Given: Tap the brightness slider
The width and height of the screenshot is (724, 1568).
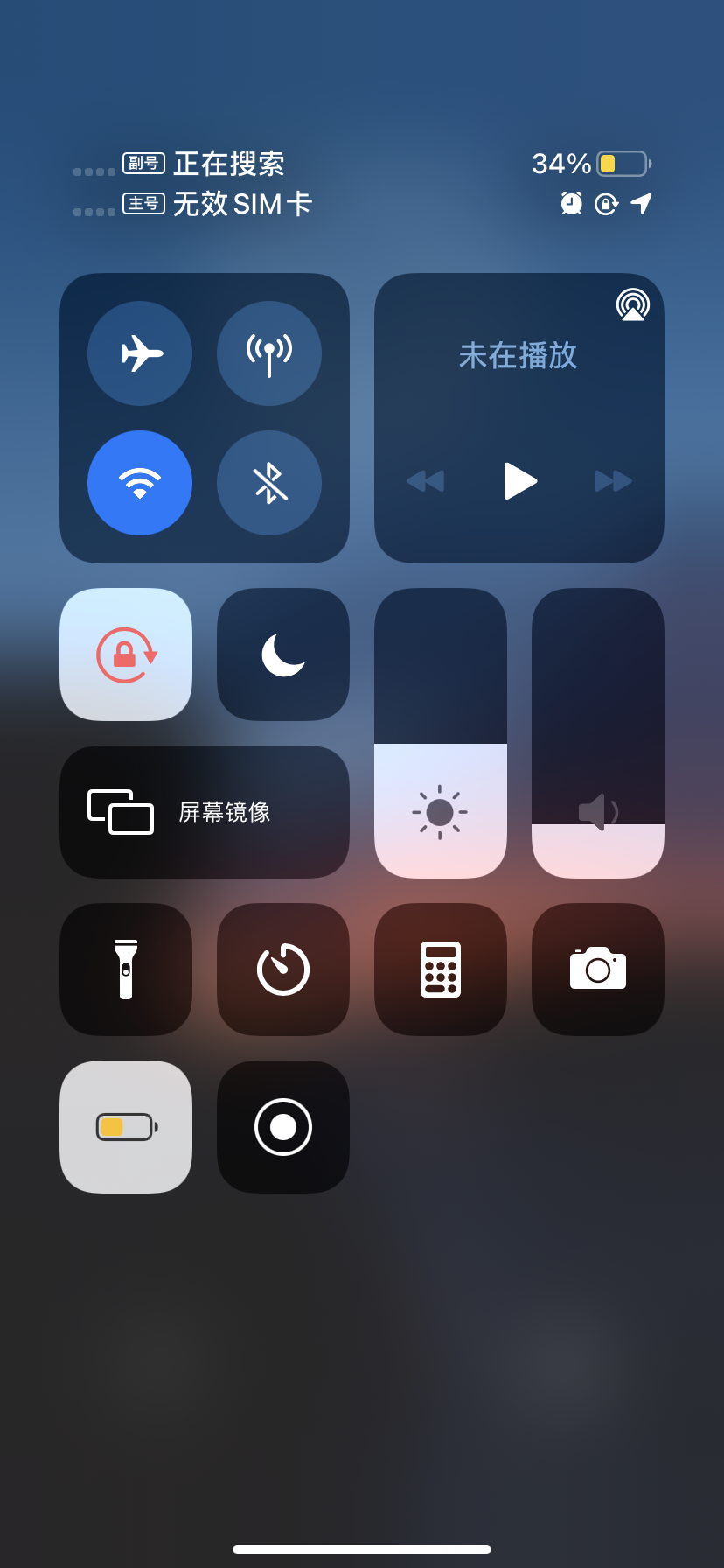Looking at the screenshot, I should (x=441, y=733).
